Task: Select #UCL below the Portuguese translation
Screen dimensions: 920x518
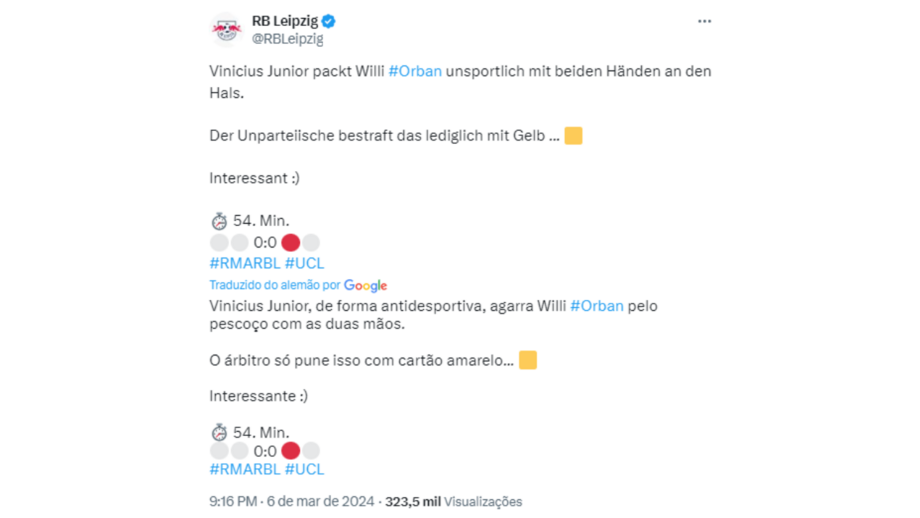Action: click(305, 469)
